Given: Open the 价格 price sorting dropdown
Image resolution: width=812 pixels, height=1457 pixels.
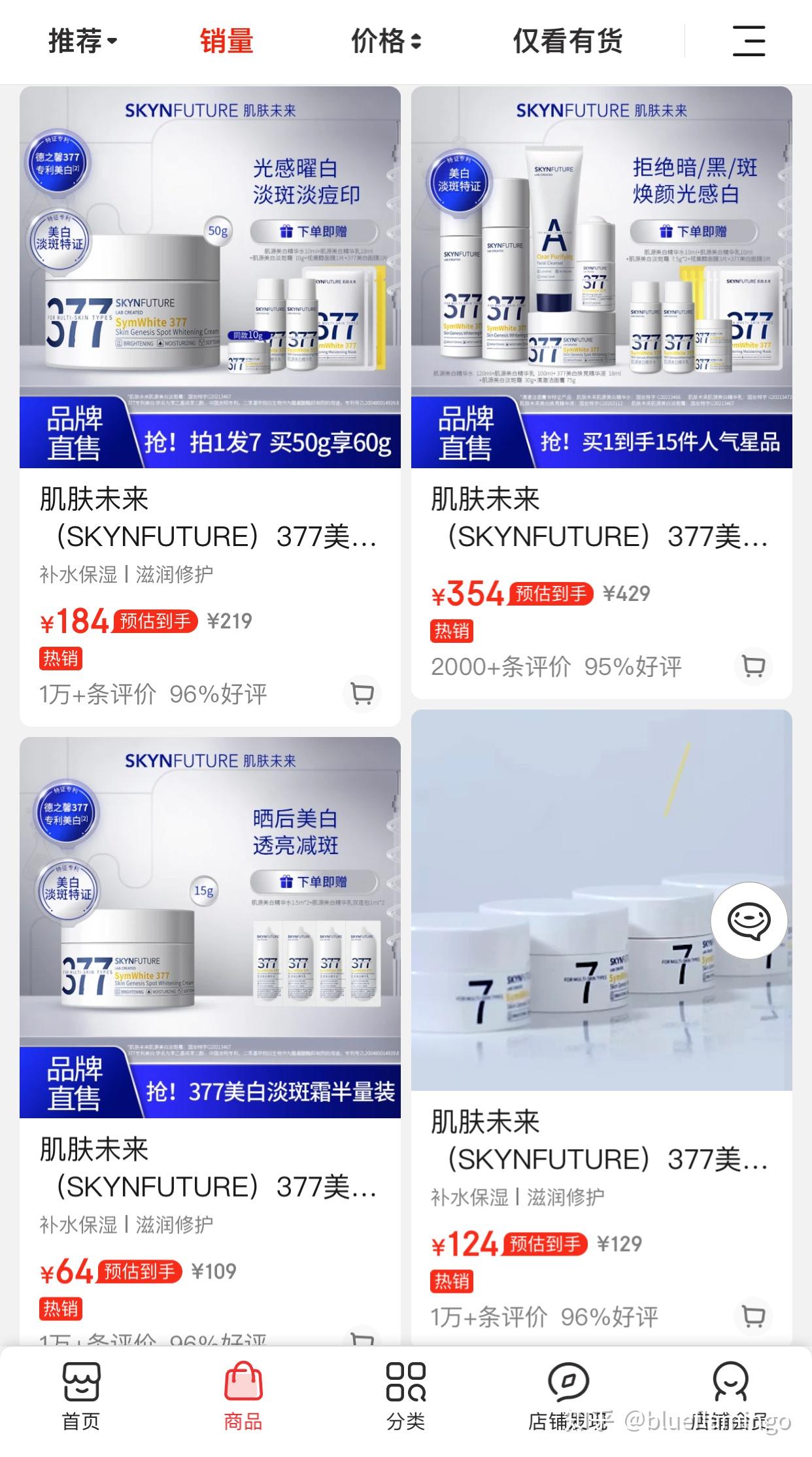Looking at the screenshot, I should [x=386, y=41].
